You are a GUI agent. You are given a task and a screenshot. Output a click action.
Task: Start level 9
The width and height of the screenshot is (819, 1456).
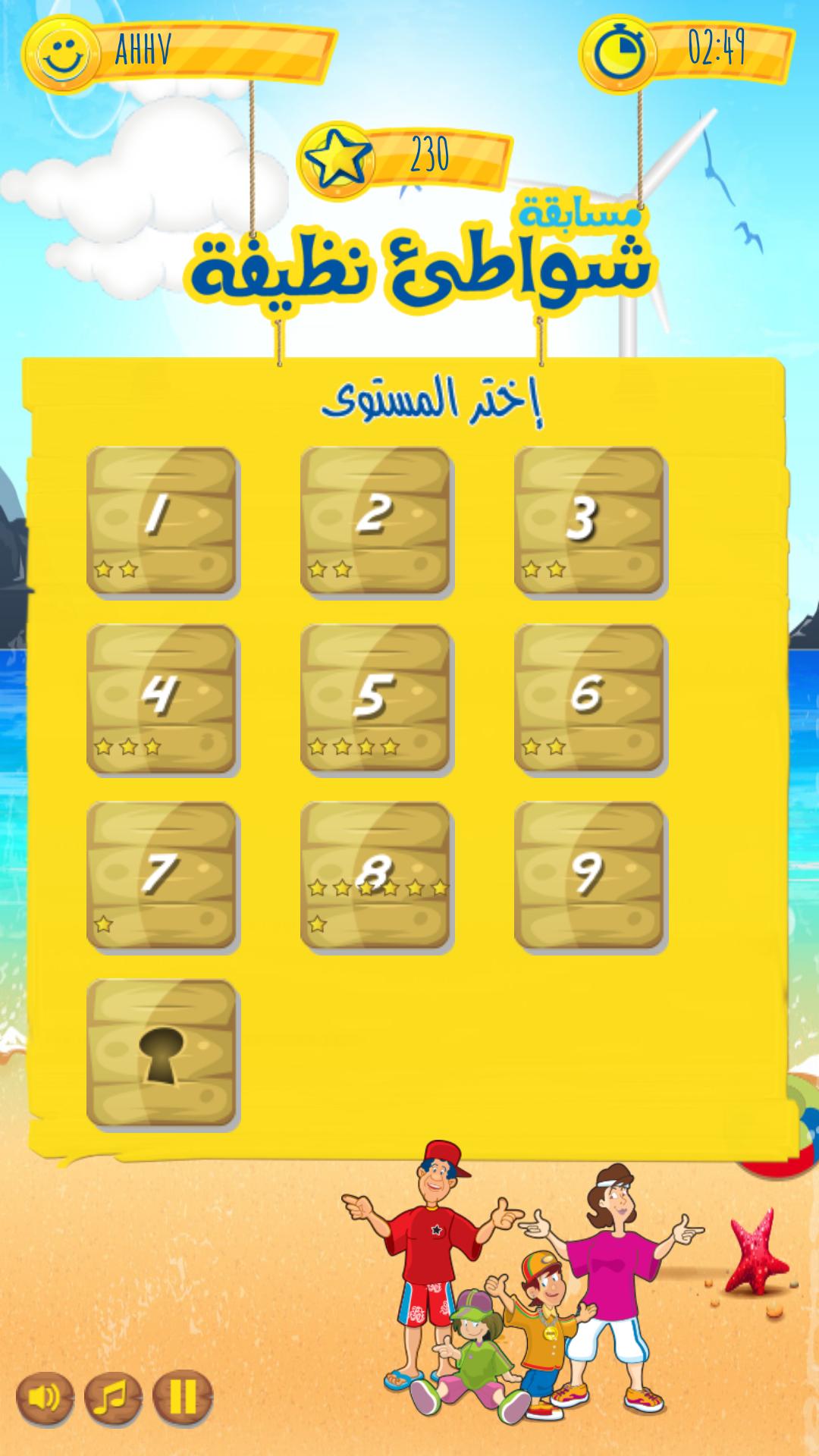click(x=589, y=876)
